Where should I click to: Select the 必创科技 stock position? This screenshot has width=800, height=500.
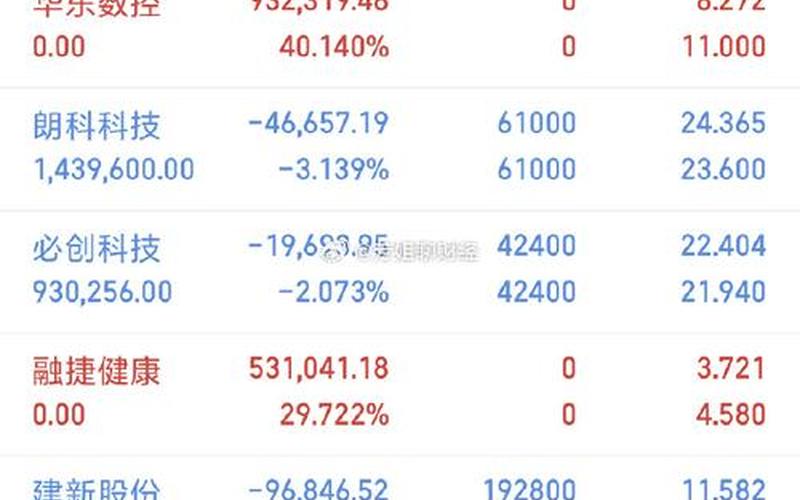(96, 247)
